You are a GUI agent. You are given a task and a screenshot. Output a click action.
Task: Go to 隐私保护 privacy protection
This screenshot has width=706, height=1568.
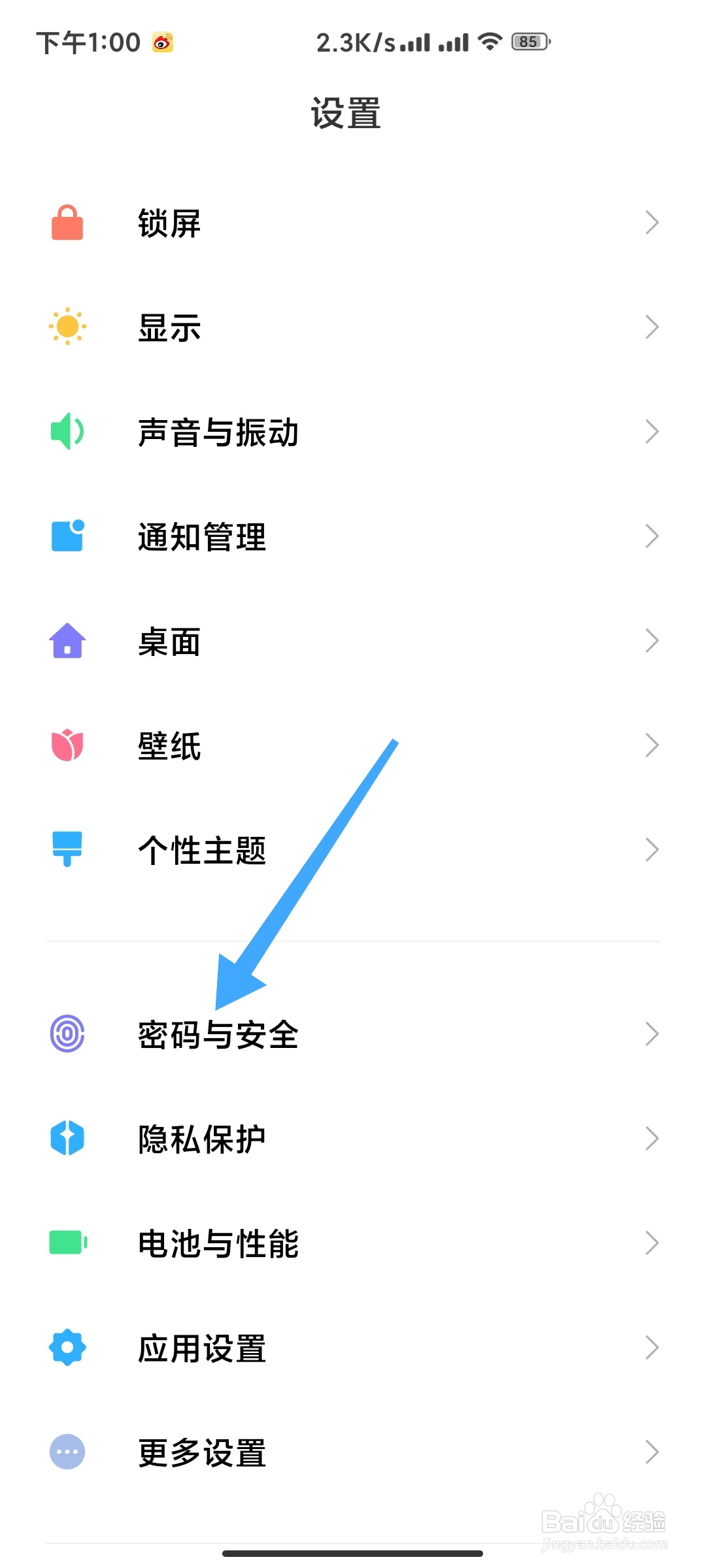(353, 1139)
